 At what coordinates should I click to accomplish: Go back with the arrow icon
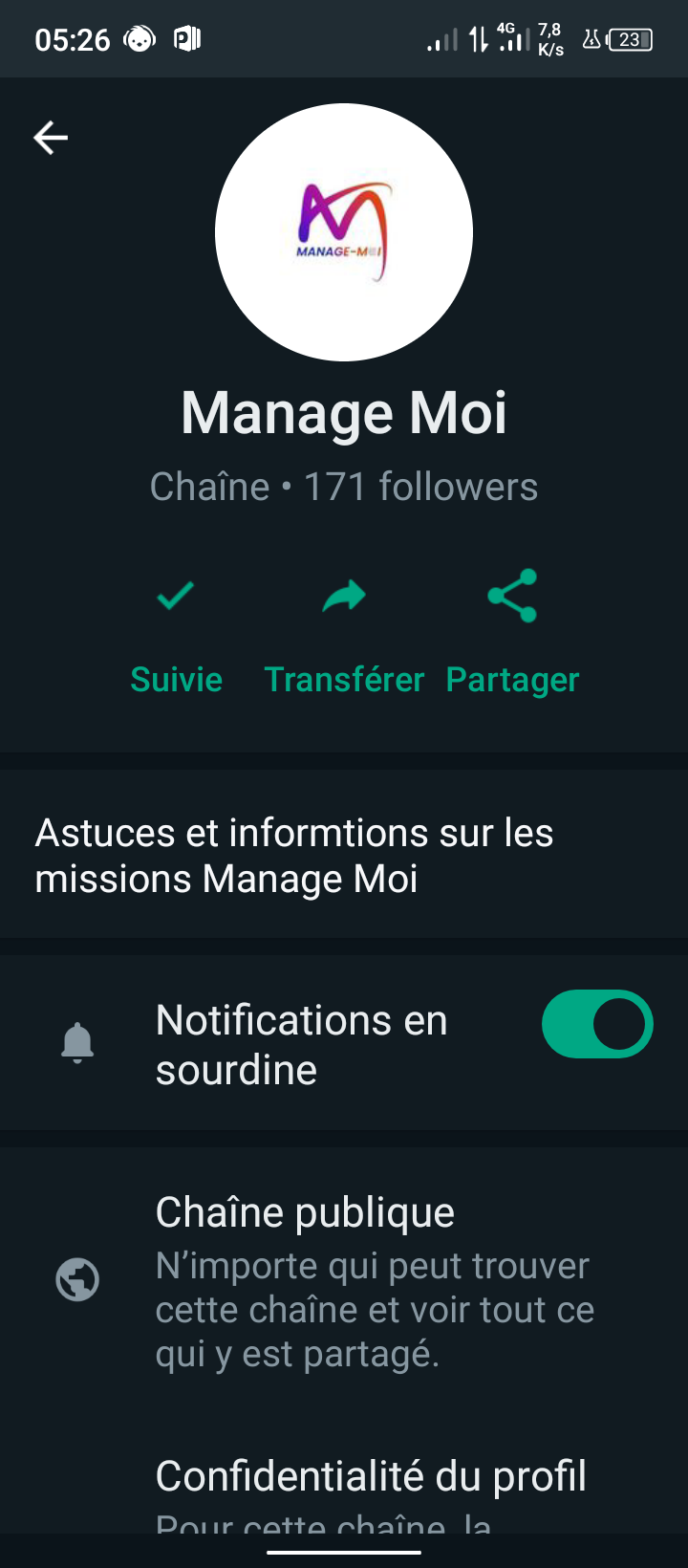point(51,138)
